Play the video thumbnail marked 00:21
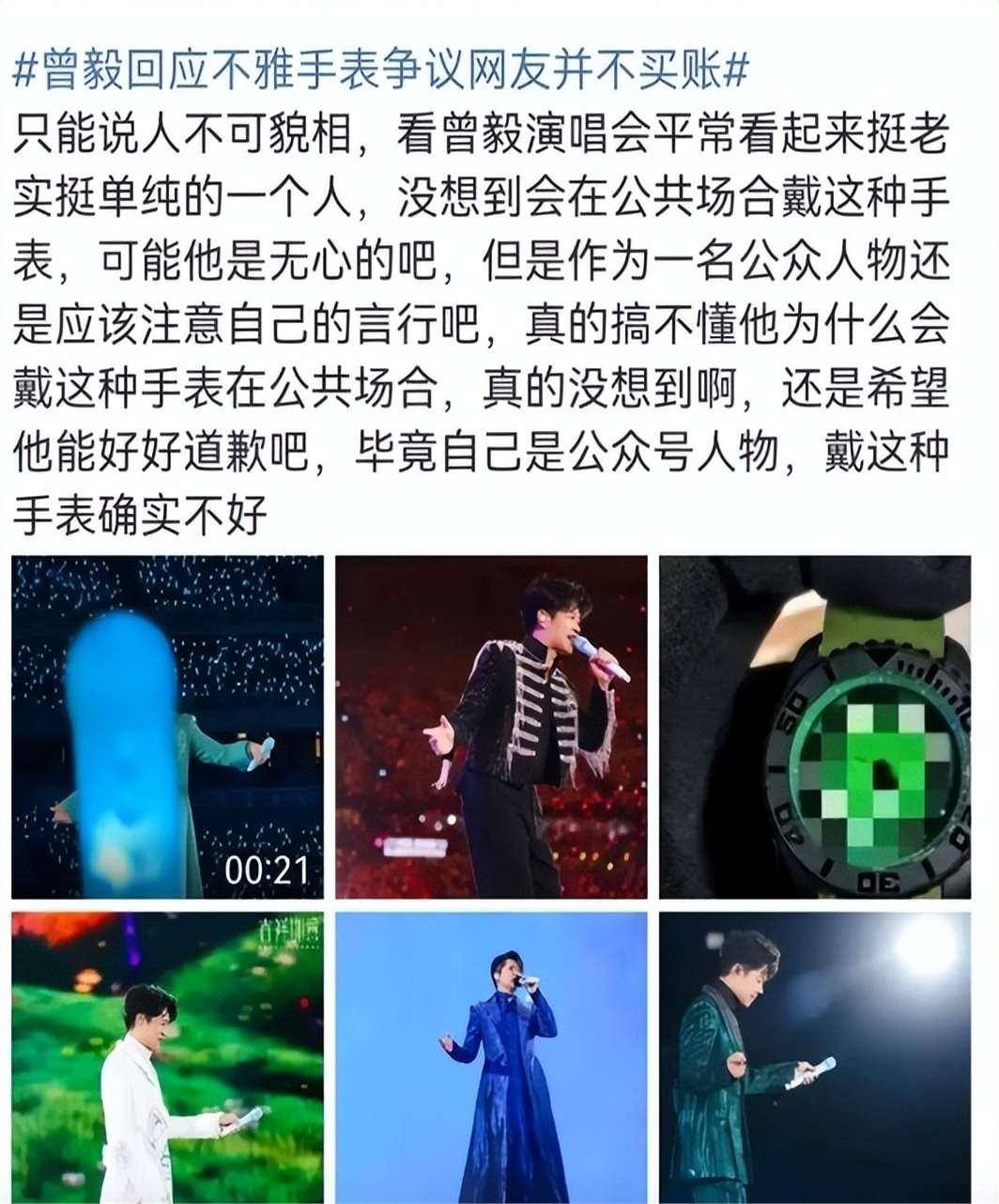The height and width of the screenshot is (1204, 999). pyautogui.click(x=167, y=727)
